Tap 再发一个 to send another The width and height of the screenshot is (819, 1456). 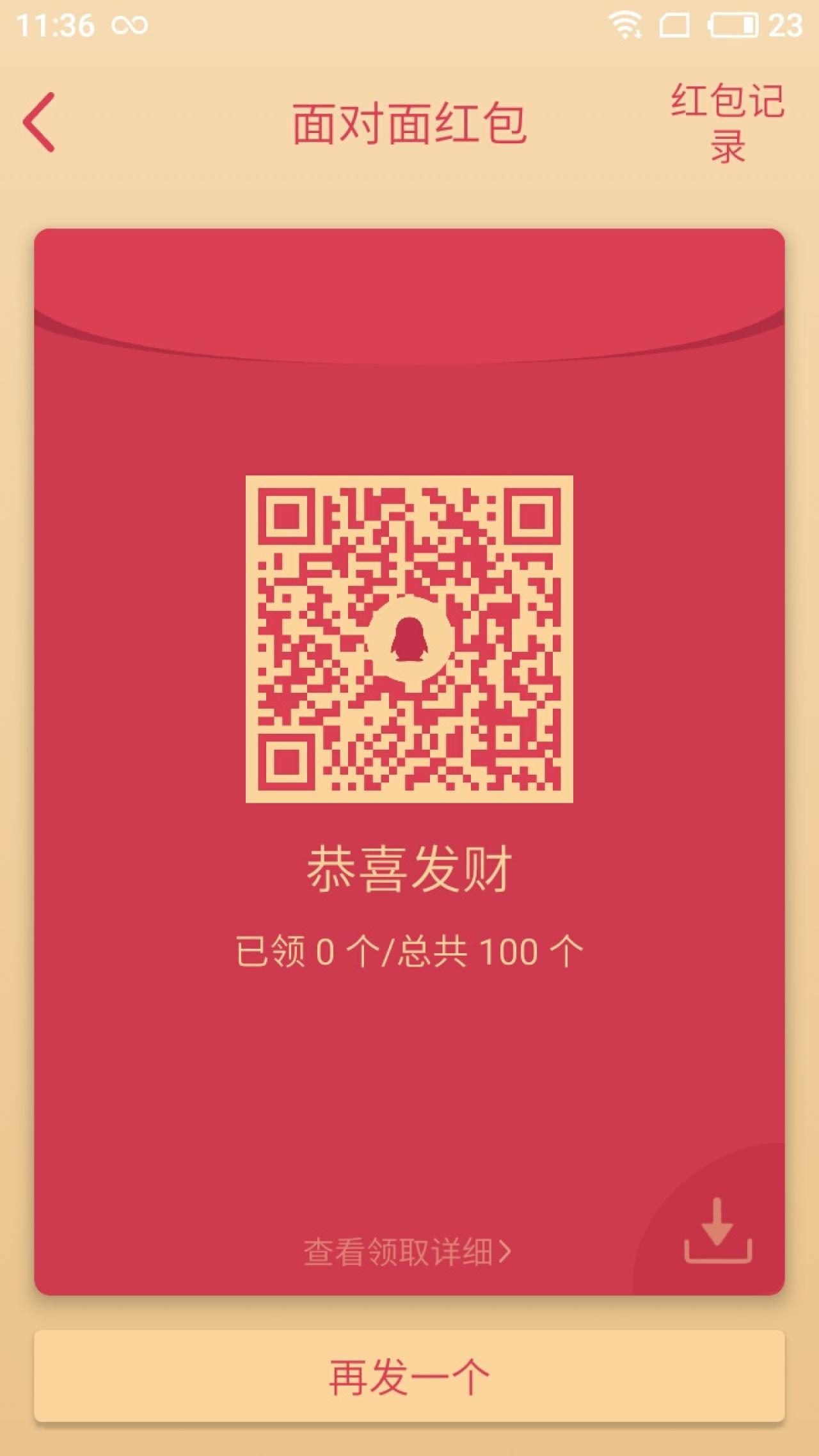[409, 1377]
